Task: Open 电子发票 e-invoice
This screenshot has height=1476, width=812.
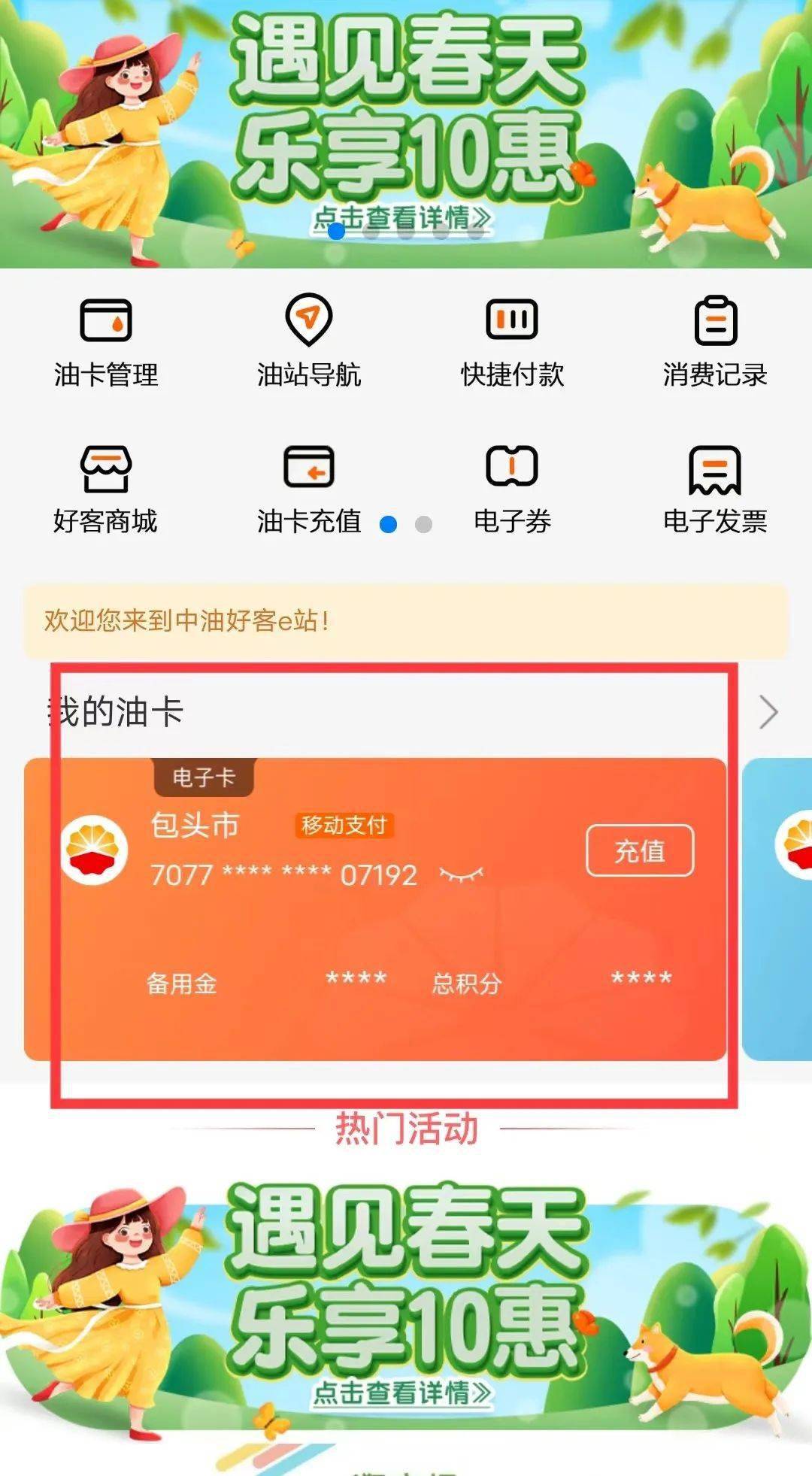Action: (715, 489)
